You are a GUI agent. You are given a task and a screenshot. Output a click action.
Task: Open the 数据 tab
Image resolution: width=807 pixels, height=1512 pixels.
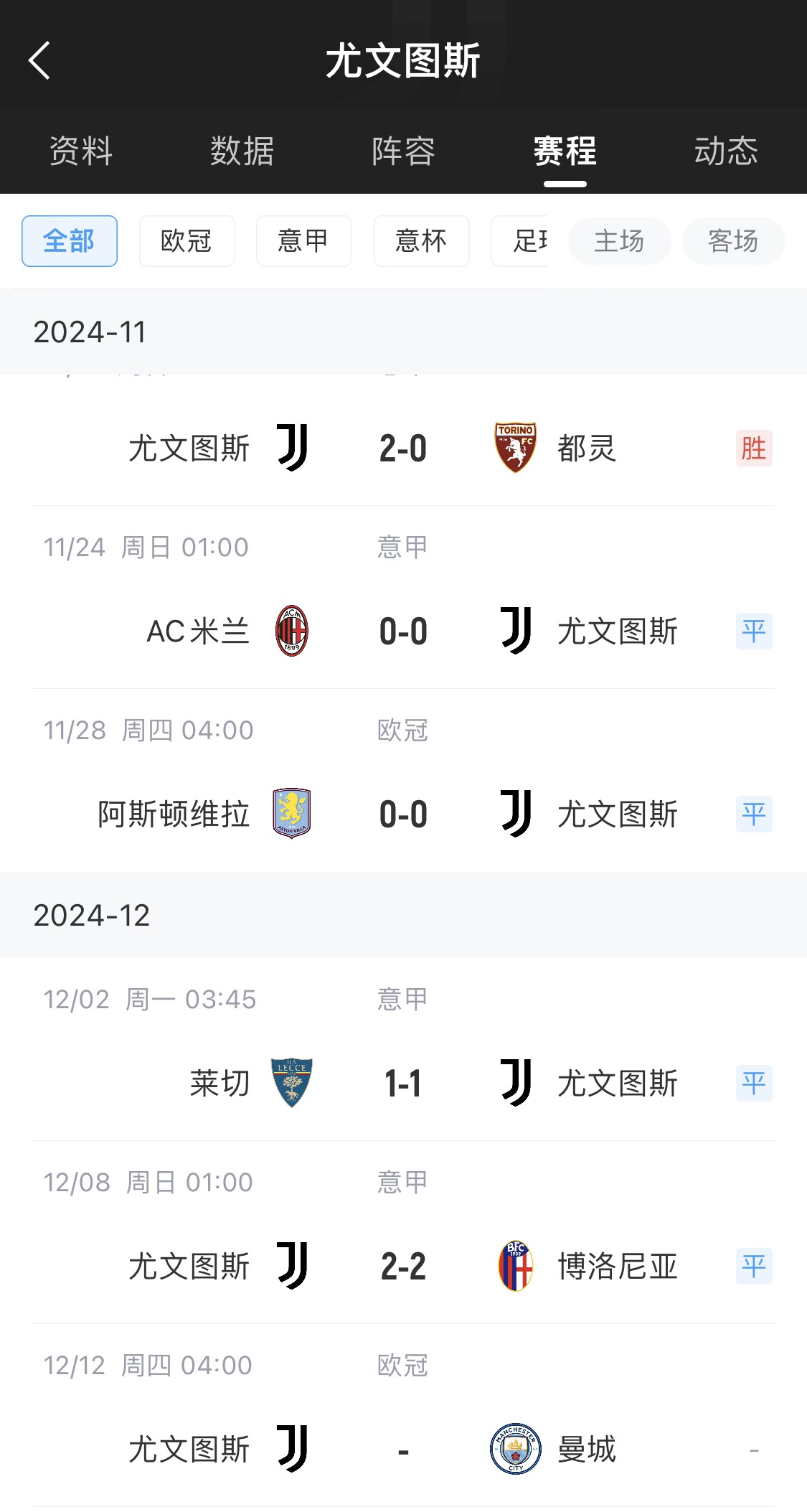click(242, 151)
